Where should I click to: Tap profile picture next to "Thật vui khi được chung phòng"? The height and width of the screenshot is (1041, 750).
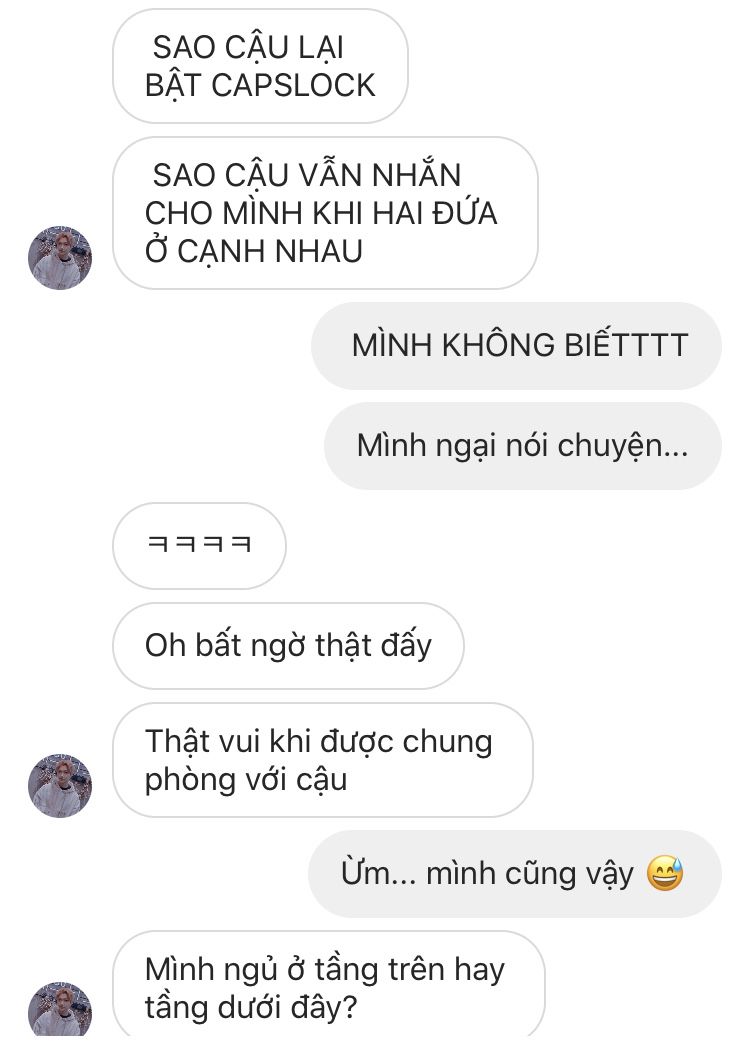click(60, 785)
